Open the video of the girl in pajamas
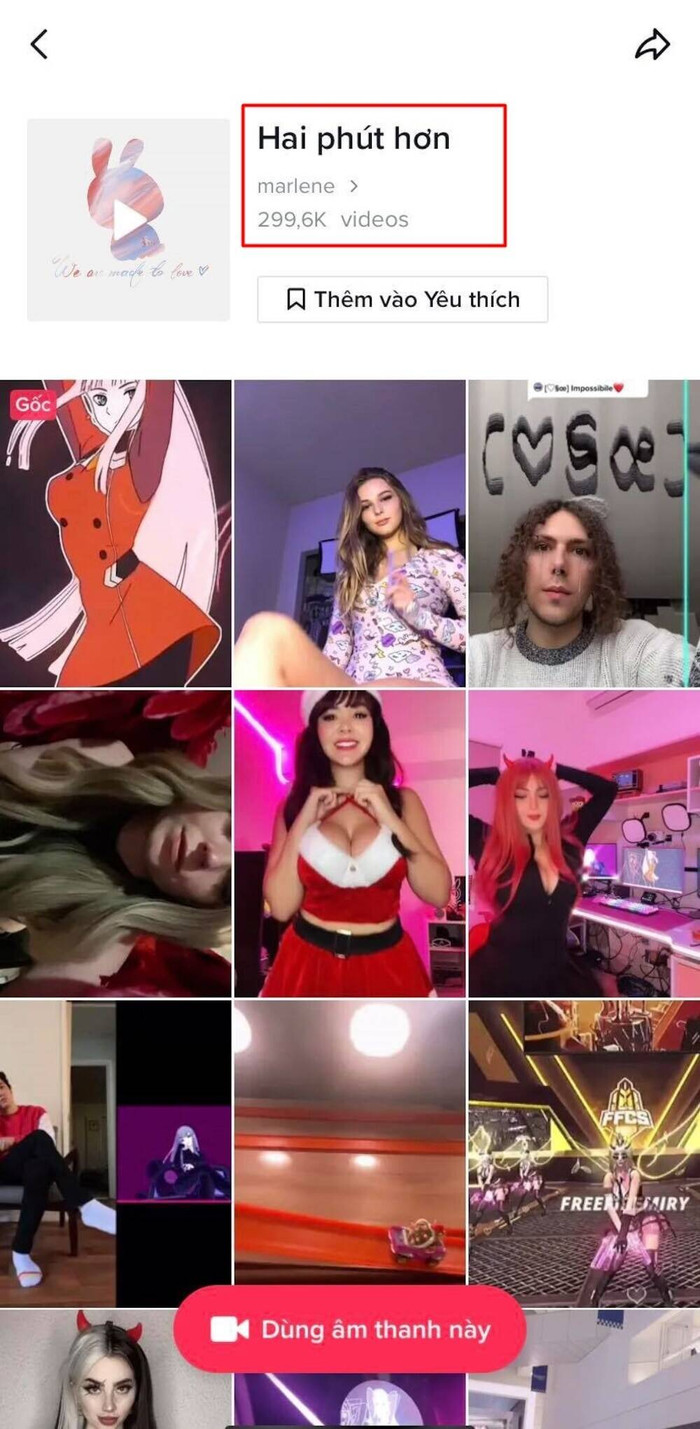Viewport: 700px width, 1429px height. [x=350, y=532]
